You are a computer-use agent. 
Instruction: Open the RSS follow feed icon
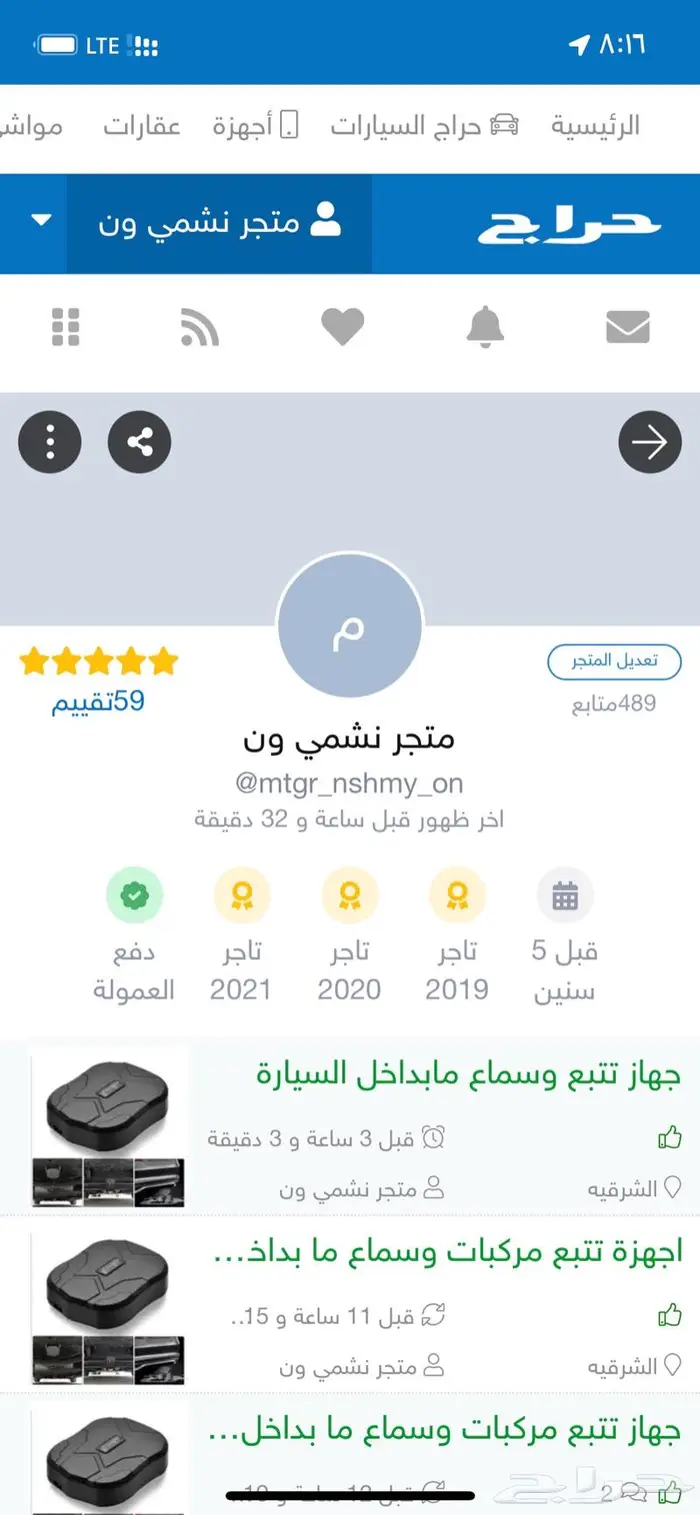200,327
